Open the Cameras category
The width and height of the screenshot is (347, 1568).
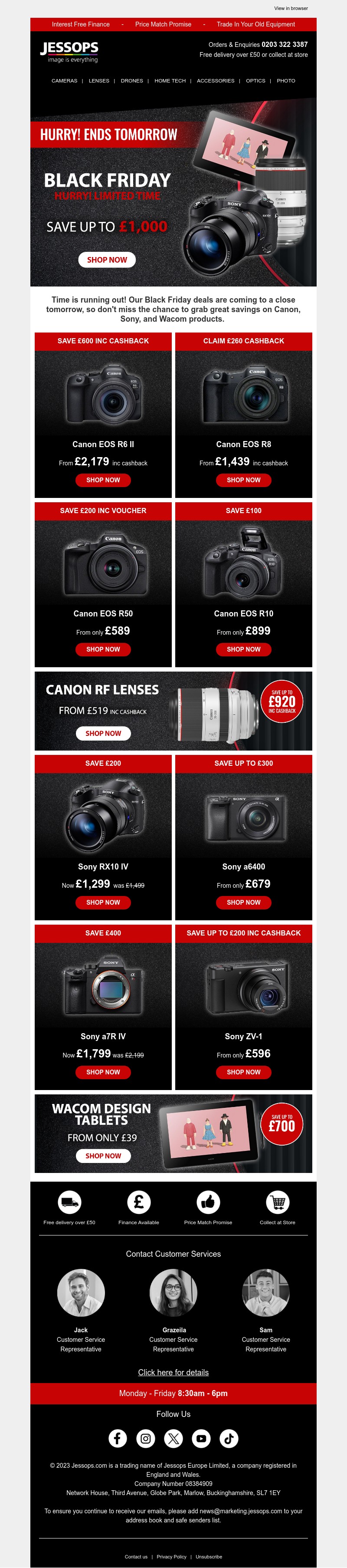coord(65,80)
